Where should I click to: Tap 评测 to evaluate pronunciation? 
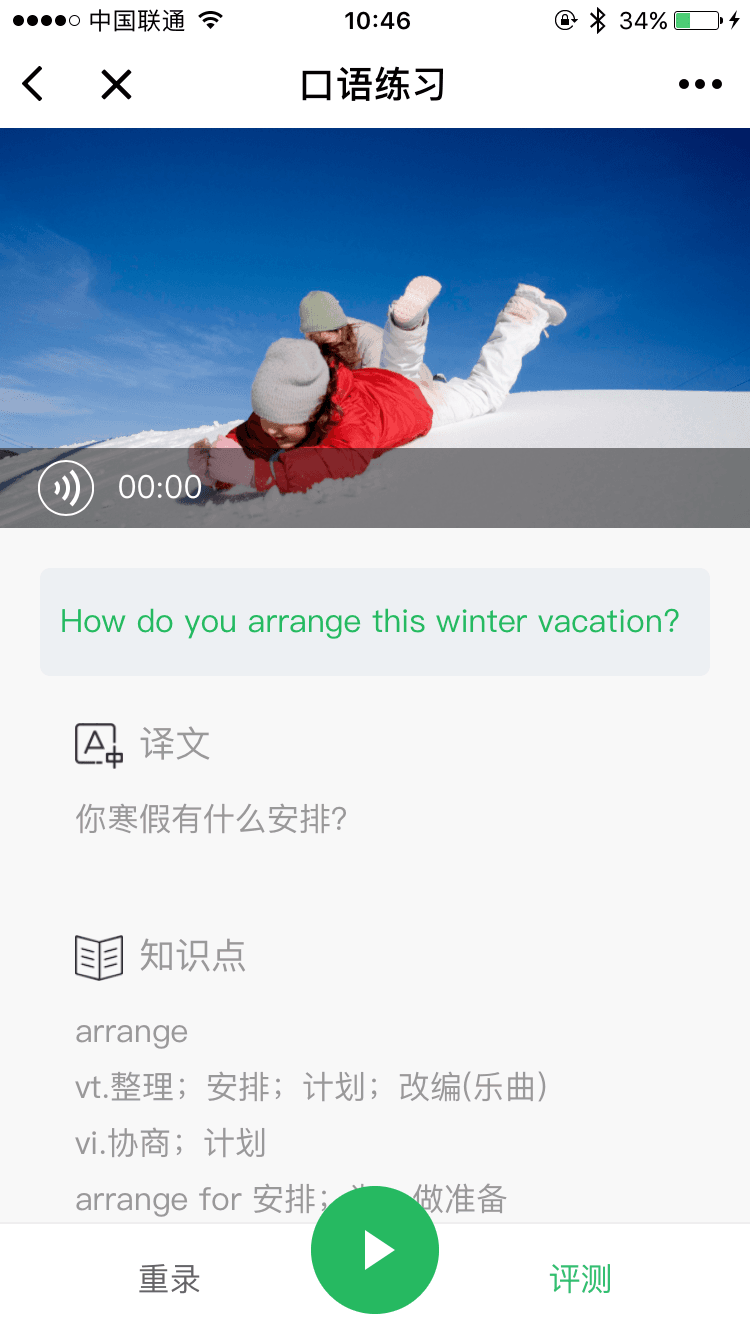point(580,1279)
